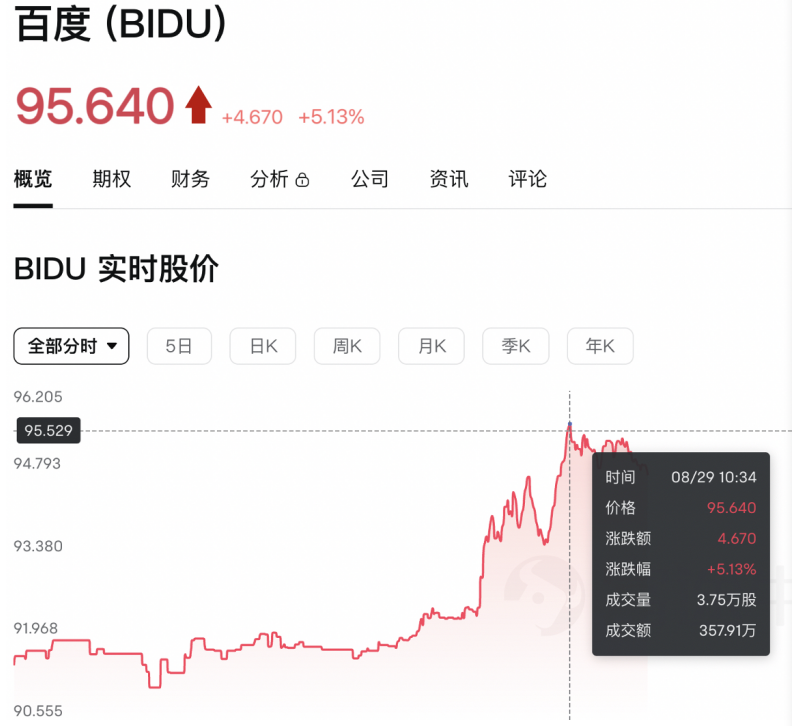Expand the 全部分时 dropdown

pyautogui.click(x=71, y=346)
